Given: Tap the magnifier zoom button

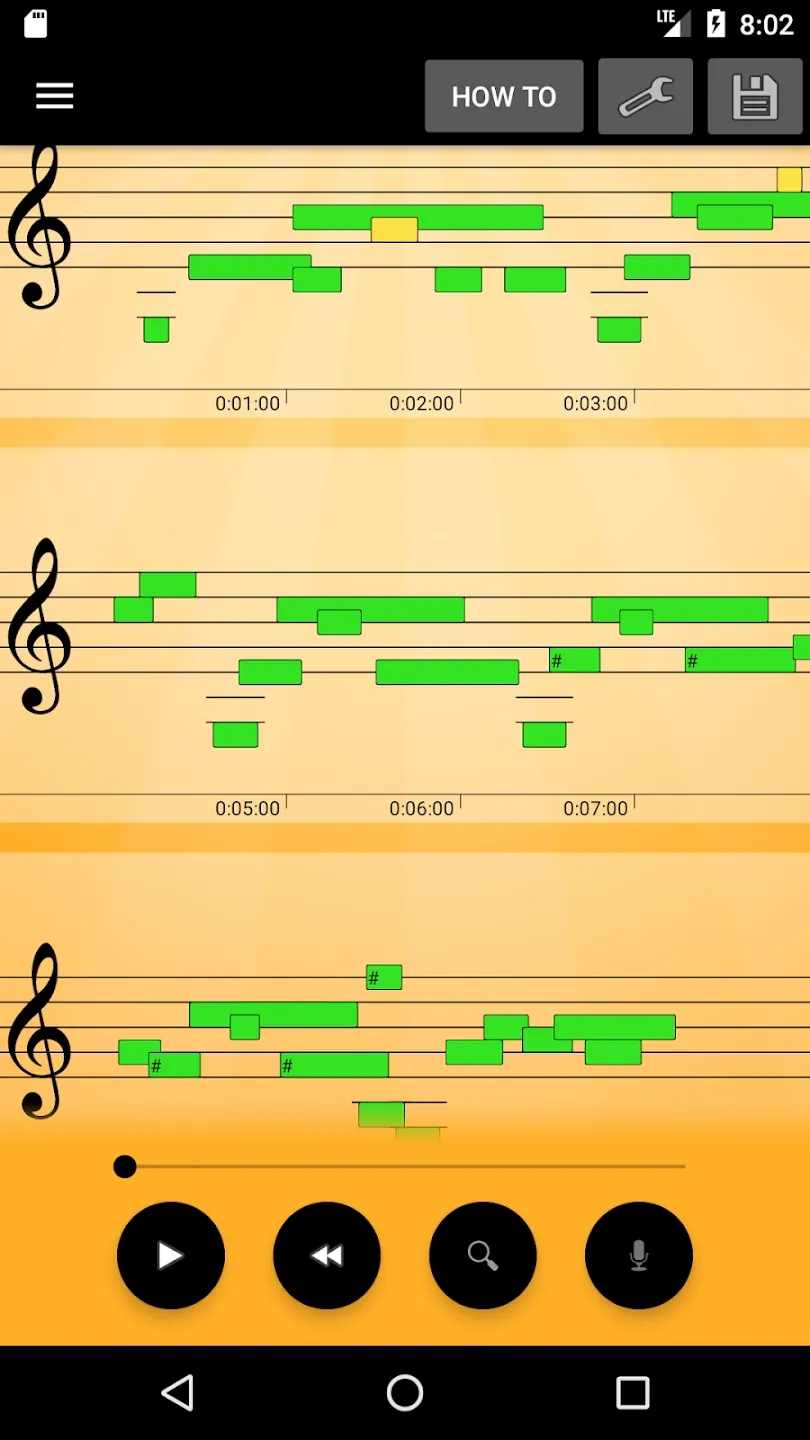Looking at the screenshot, I should [483, 1255].
